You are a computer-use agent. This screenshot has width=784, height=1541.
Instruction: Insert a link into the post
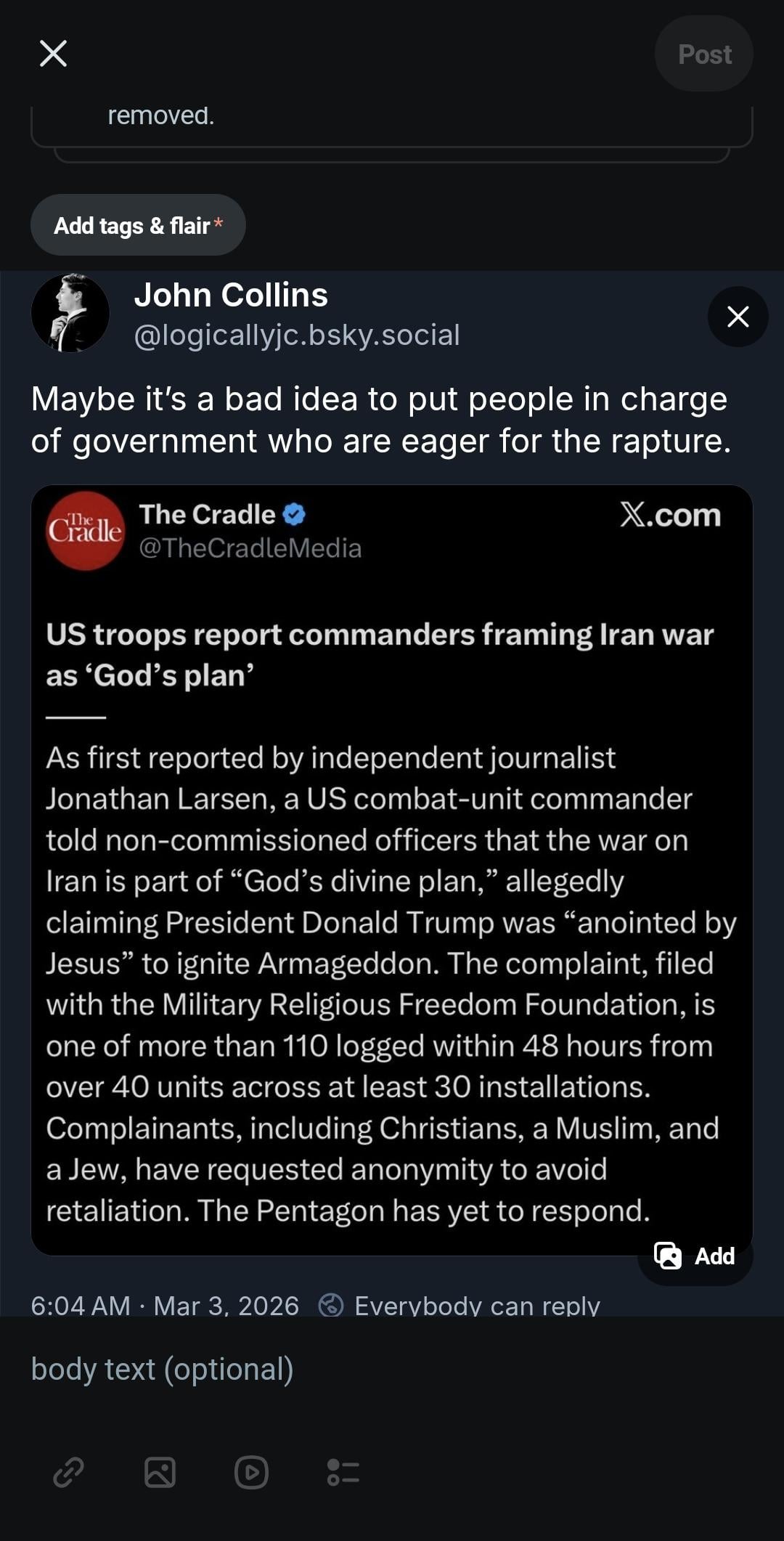69,1473
